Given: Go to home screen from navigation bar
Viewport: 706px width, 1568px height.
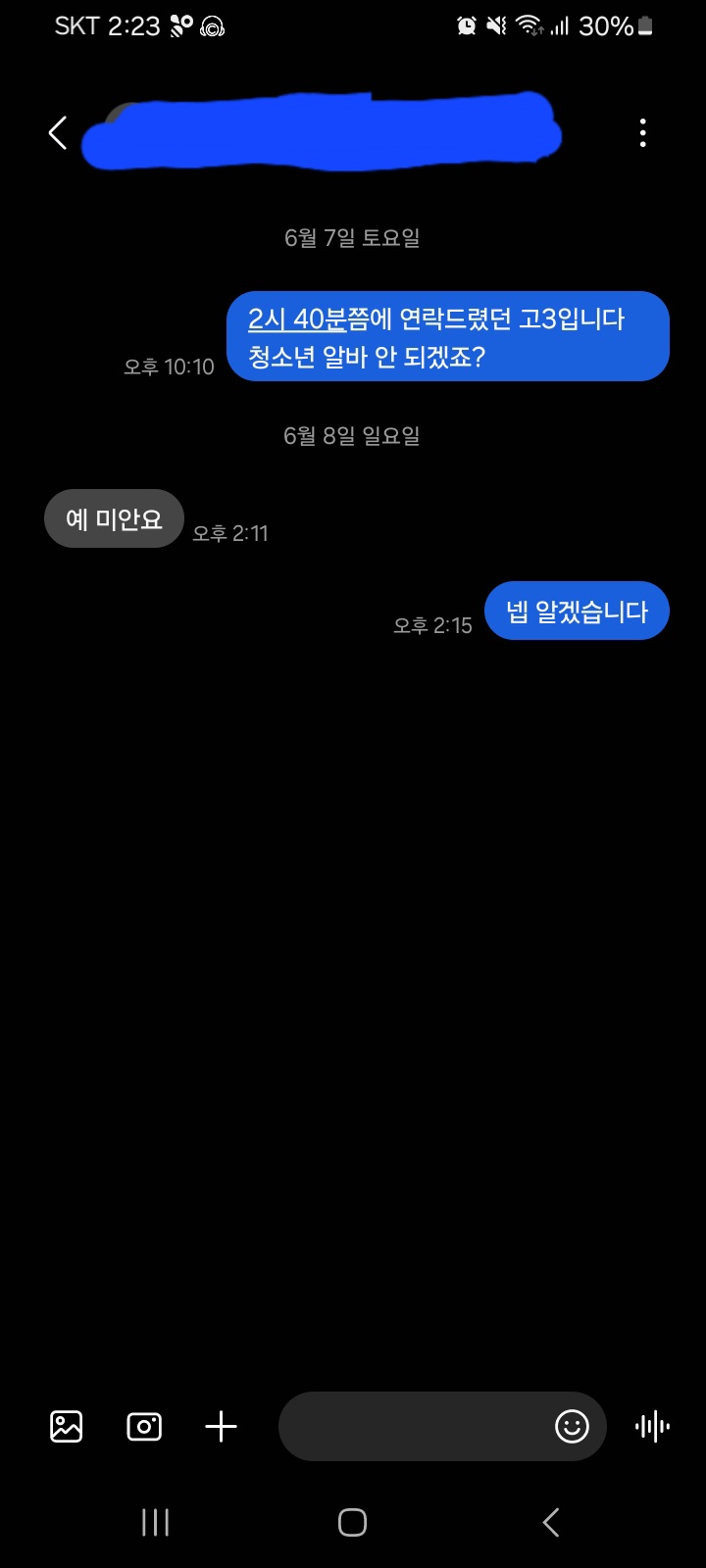Looking at the screenshot, I should pos(353,1522).
